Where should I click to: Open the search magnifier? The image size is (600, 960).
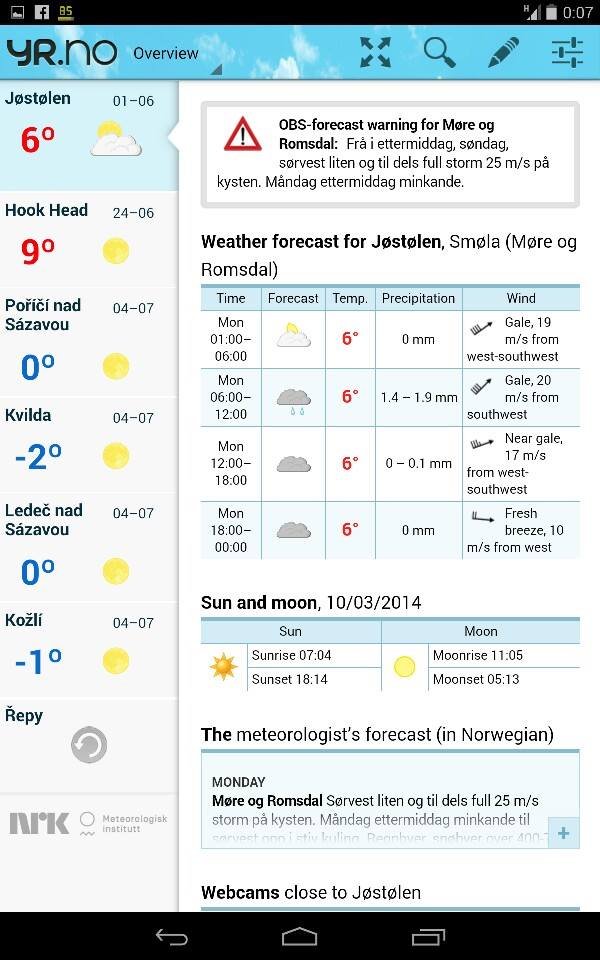pos(439,52)
